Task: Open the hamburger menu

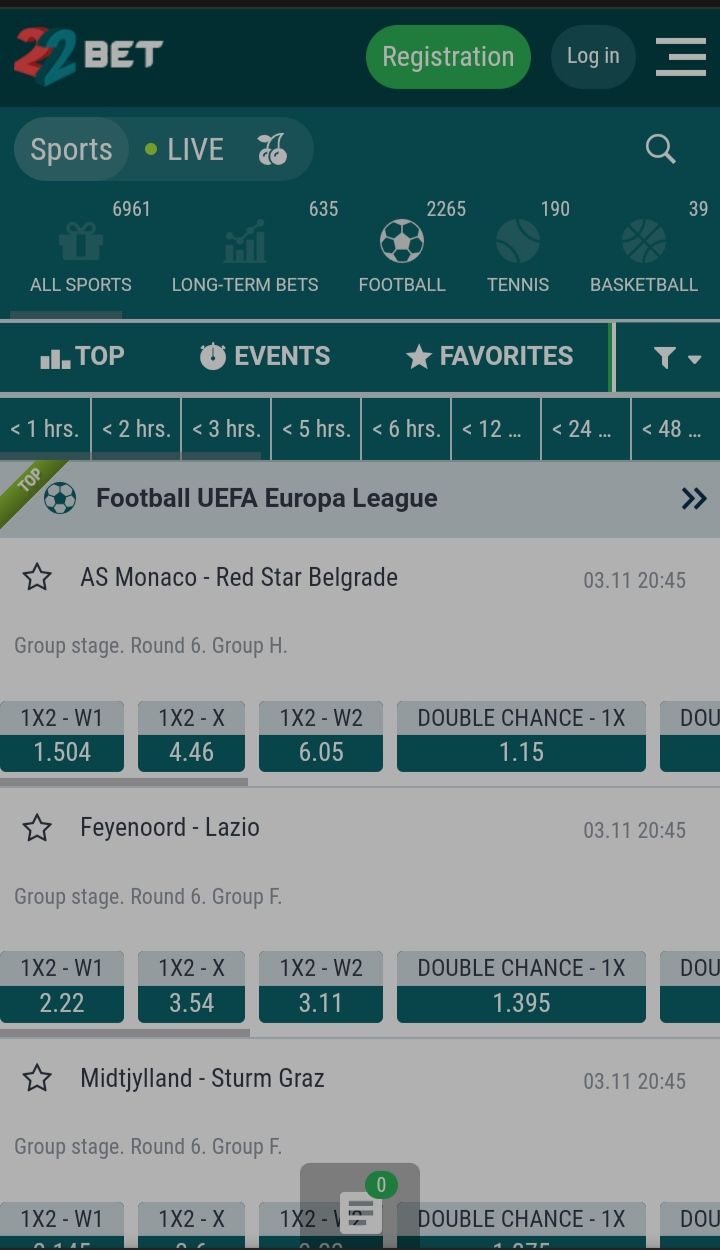Action: click(681, 57)
